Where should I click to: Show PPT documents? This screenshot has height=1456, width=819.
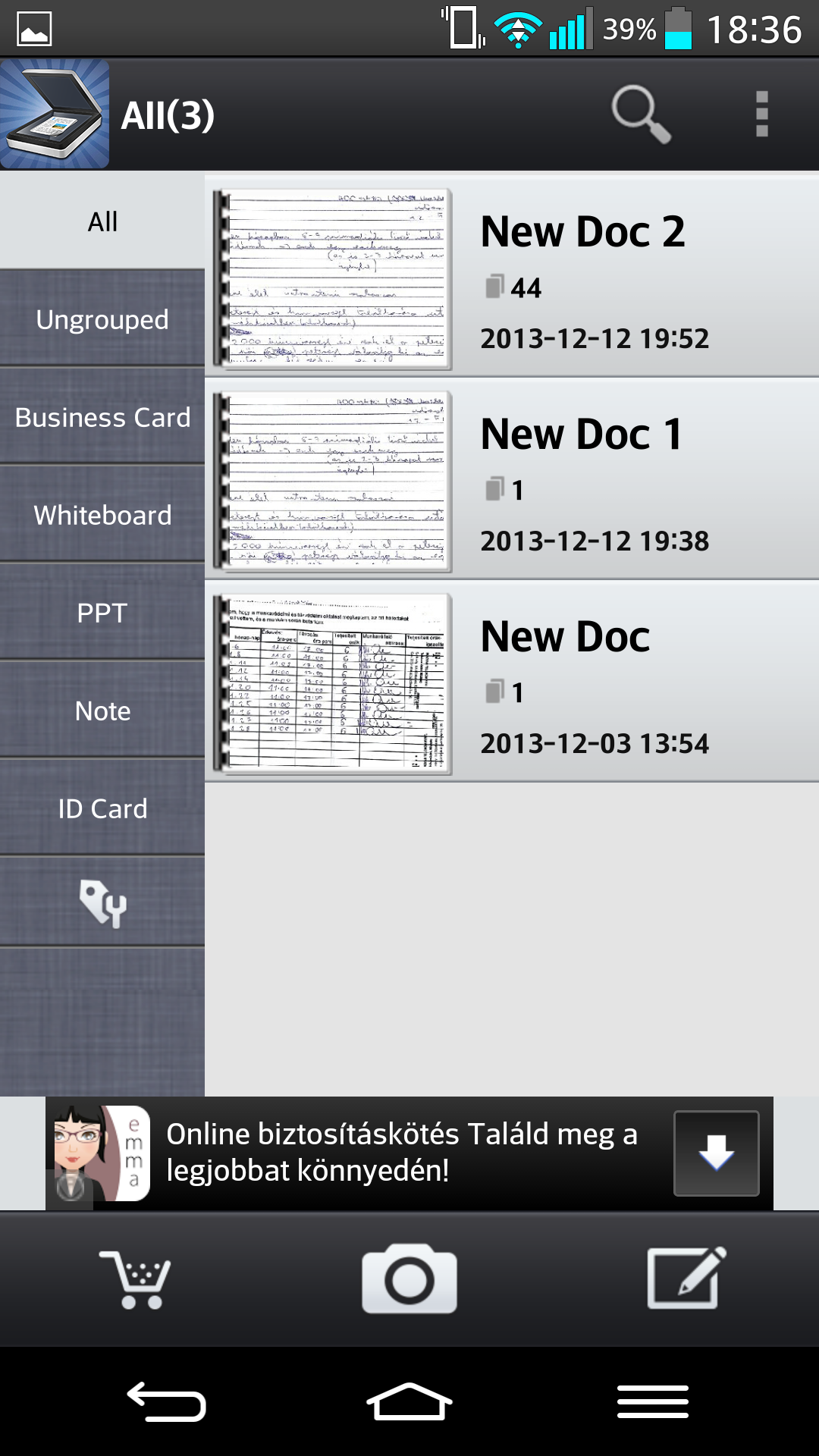(x=102, y=613)
